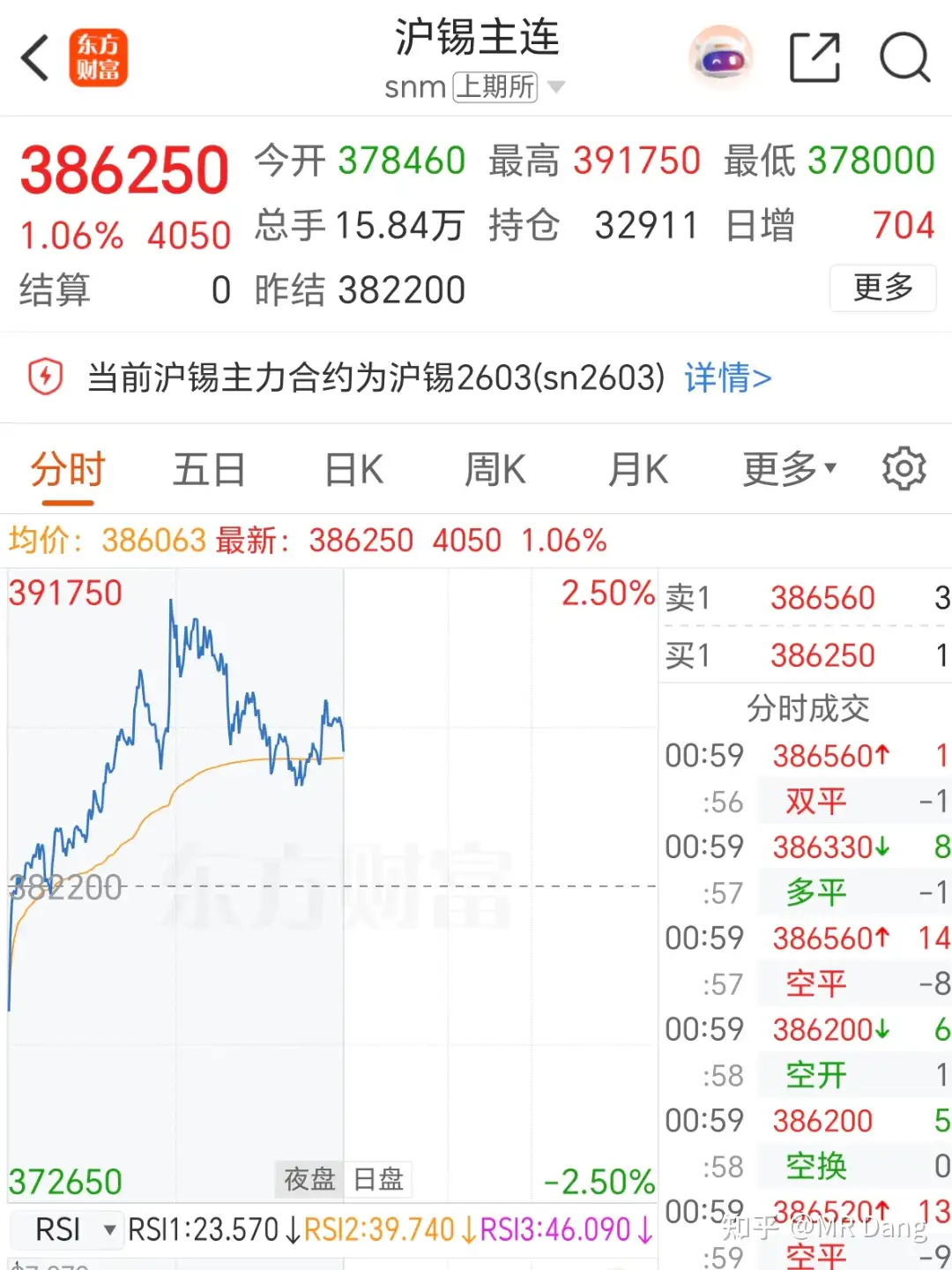Select the 卖1 386560 quote row
The image size is (952, 1270).
pos(793,598)
